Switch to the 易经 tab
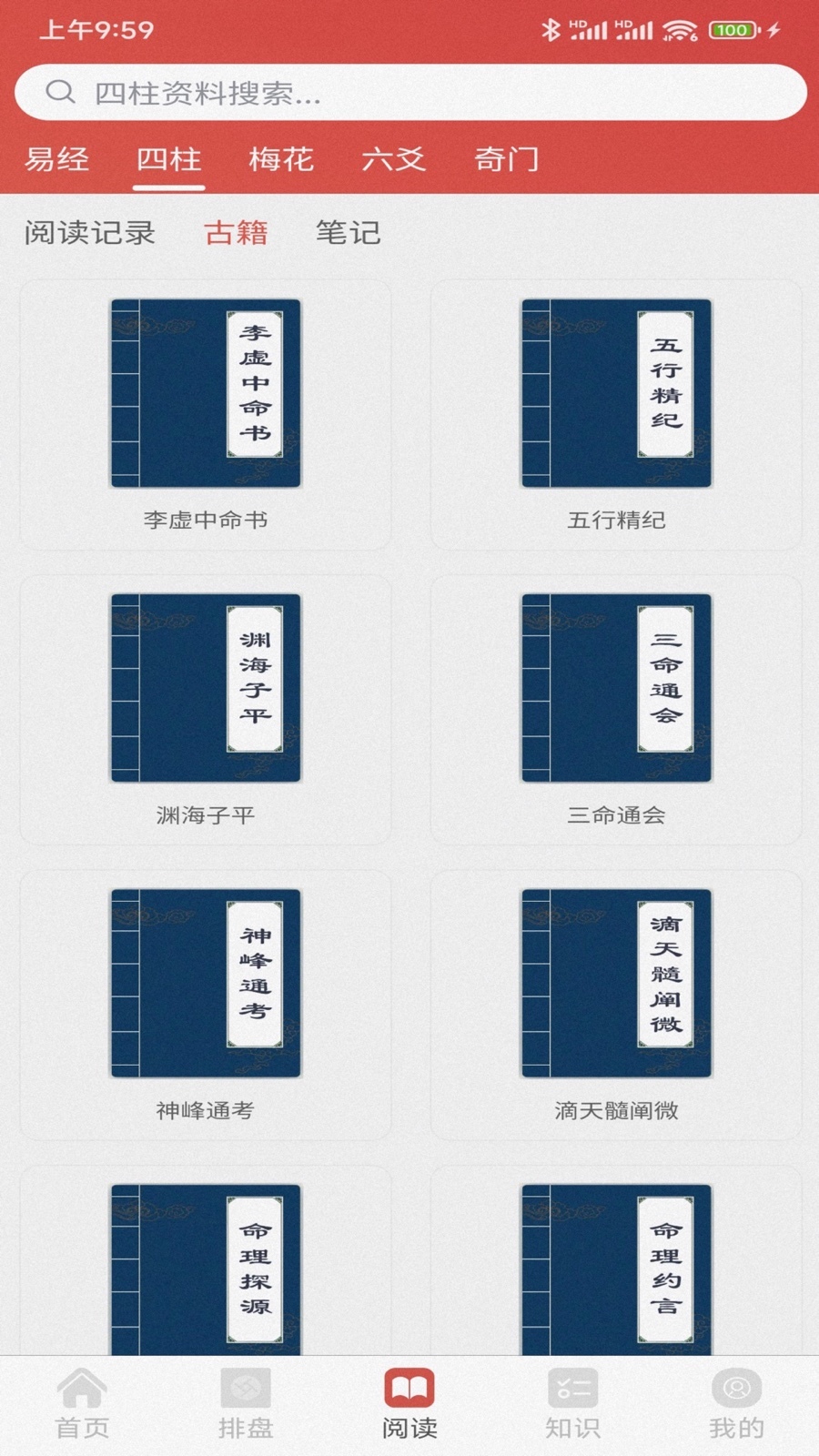 [x=56, y=159]
